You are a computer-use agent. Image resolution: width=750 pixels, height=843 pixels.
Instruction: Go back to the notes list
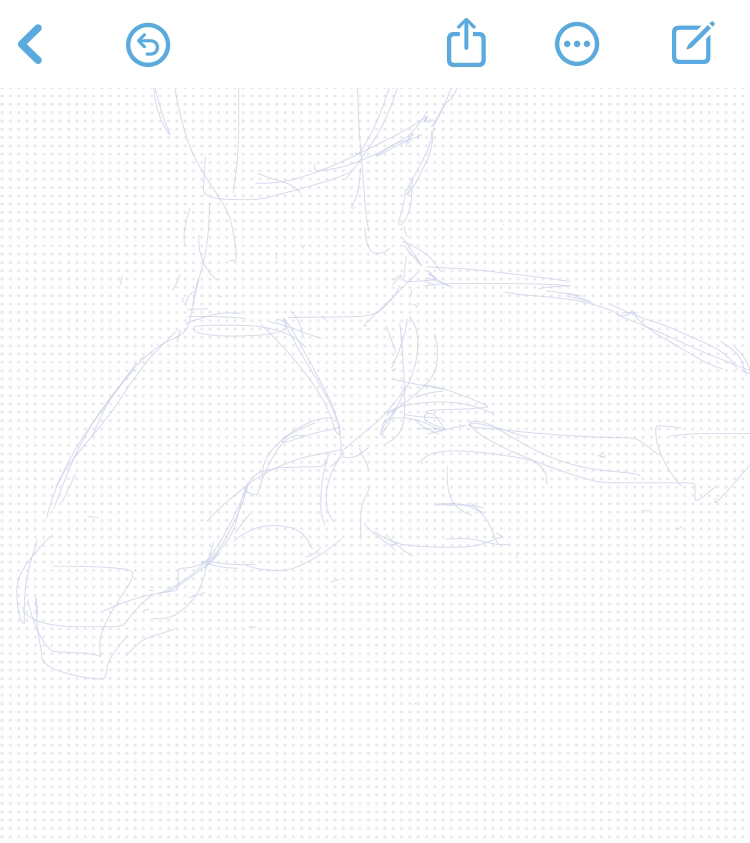point(31,45)
